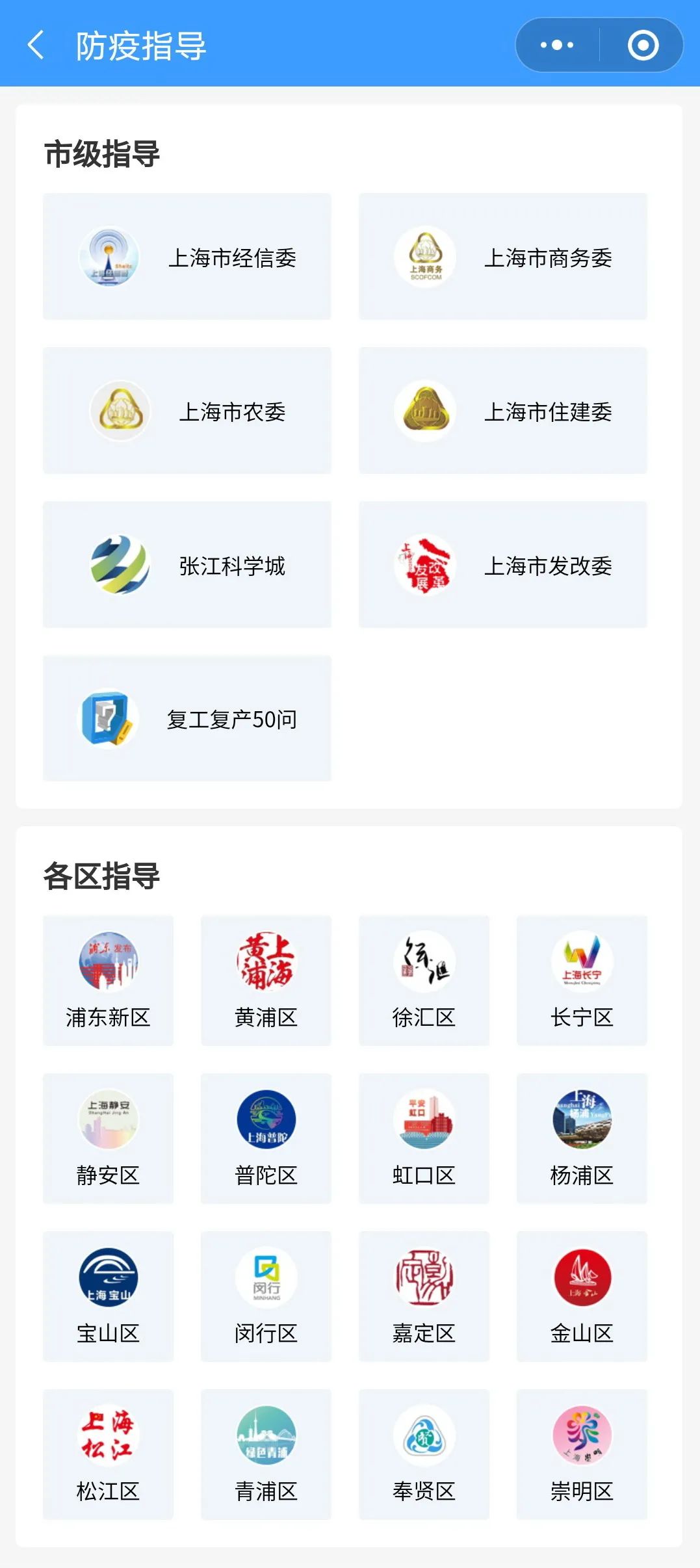Open 上海市商务委 guidance
The image size is (700, 1568).
(503, 257)
